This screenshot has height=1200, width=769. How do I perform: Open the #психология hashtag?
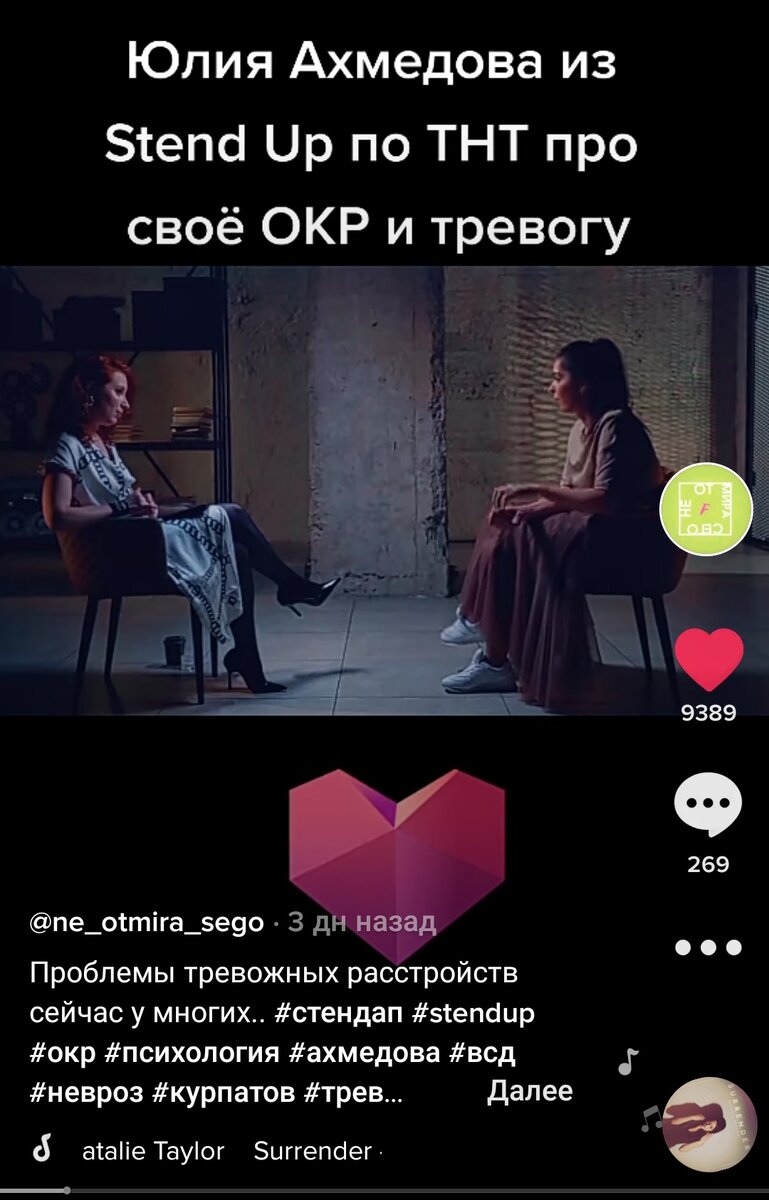point(189,1050)
